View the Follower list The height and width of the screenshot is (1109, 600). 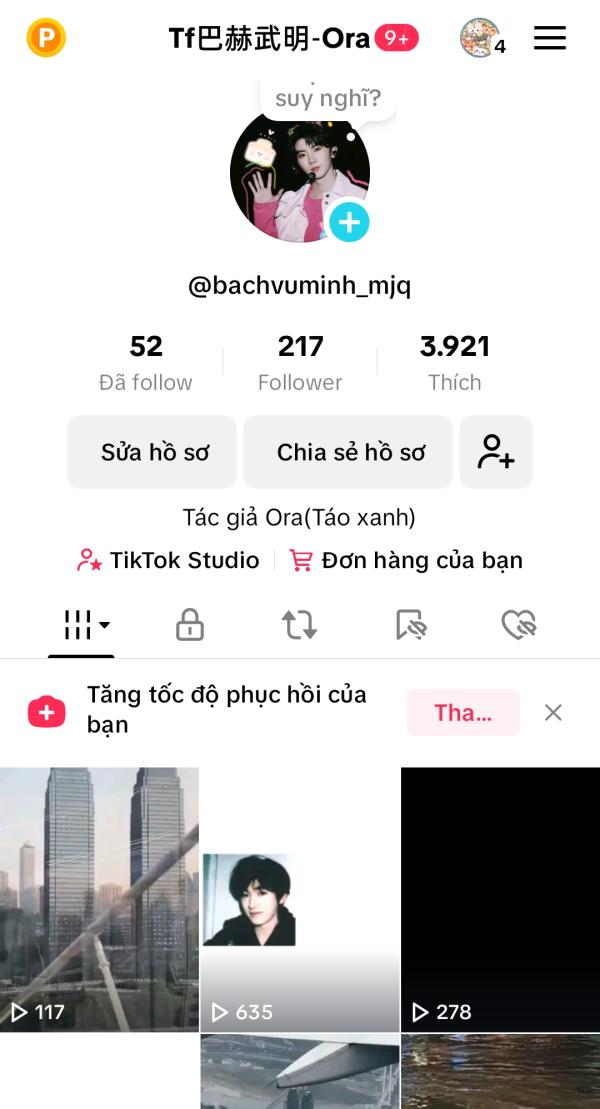[300, 363]
